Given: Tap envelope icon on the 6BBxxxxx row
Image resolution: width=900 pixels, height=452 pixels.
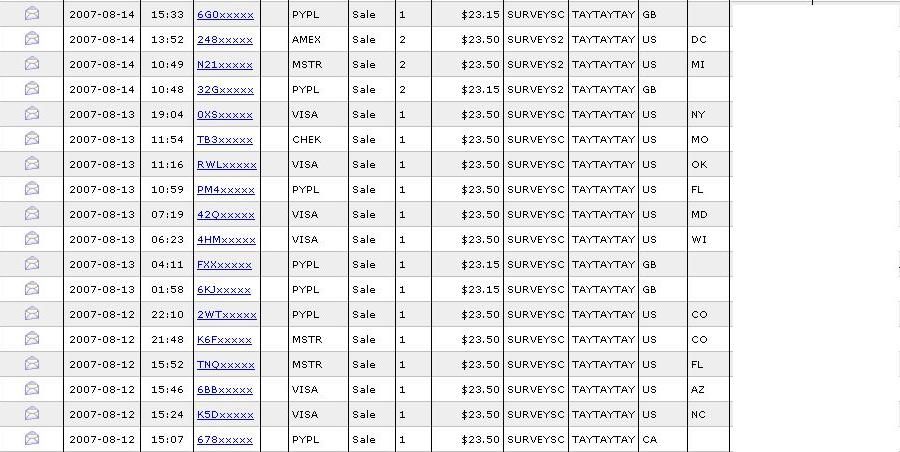Looking at the screenshot, I should pyautogui.click(x=32, y=389).
